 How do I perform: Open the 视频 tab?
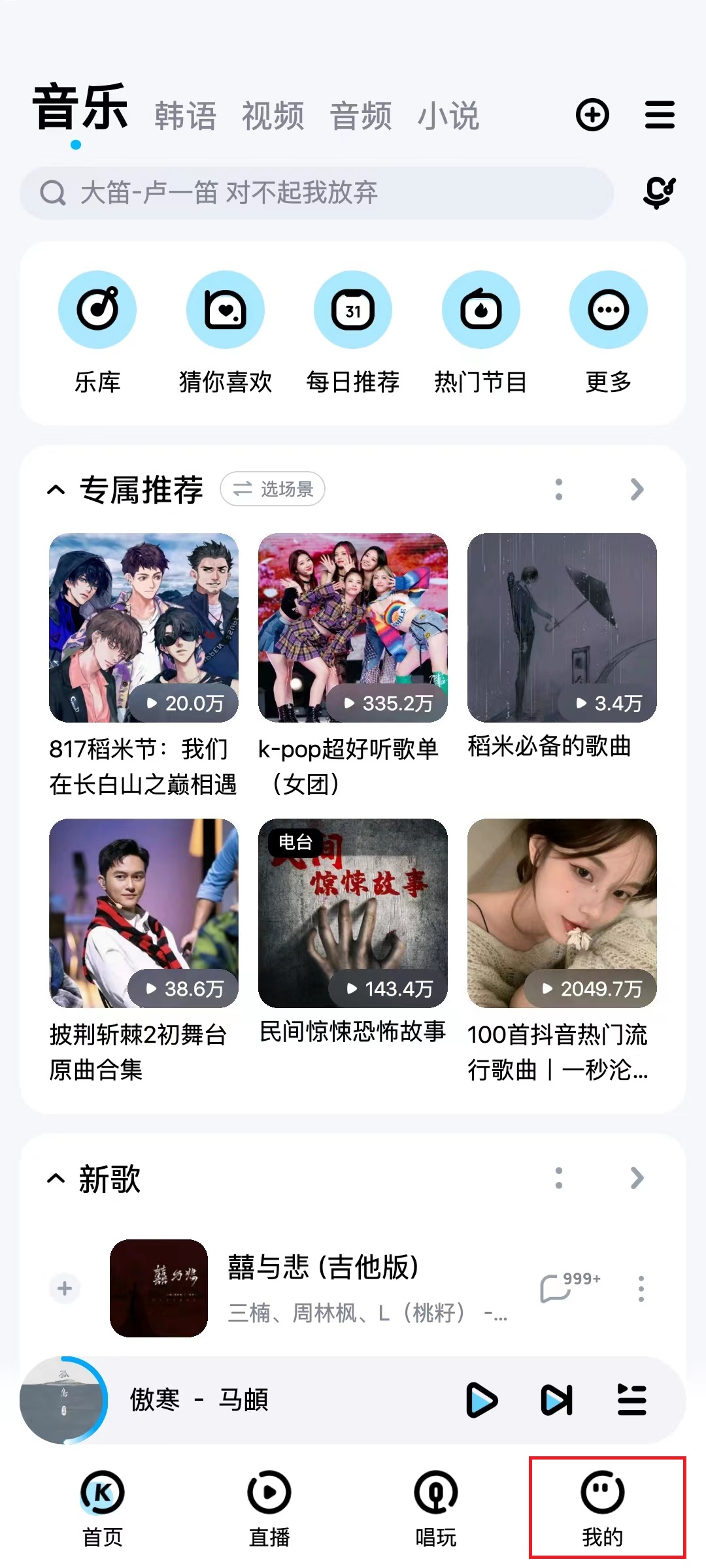coord(273,114)
